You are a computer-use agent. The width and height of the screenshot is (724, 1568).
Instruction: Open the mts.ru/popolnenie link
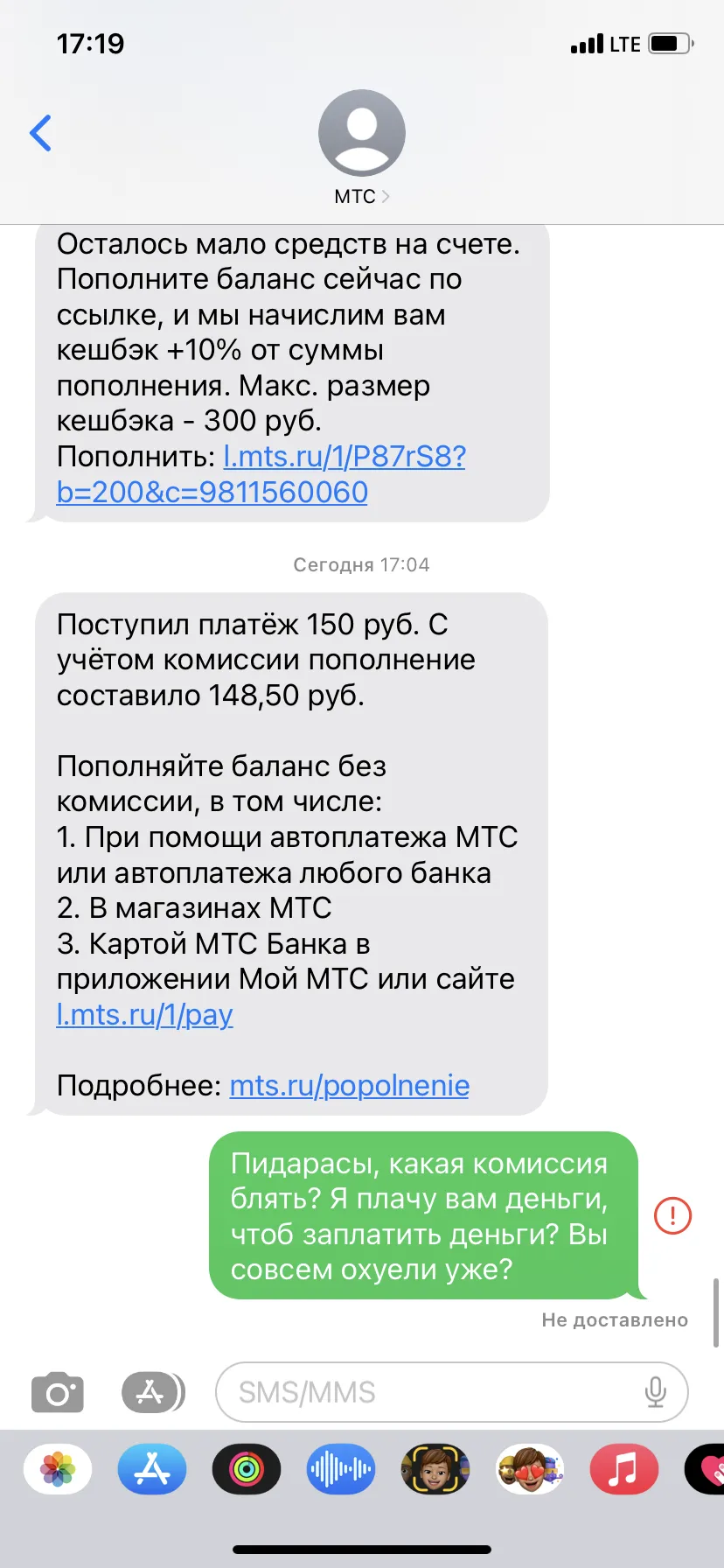pyautogui.click(x=349, y=1085)
